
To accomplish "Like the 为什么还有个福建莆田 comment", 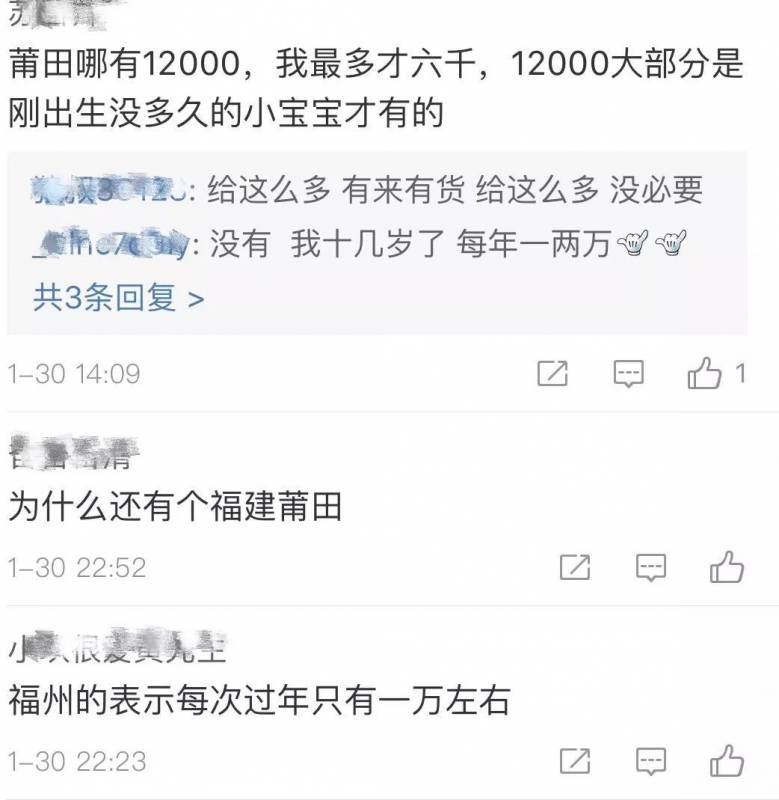I will (x=727, y=567).
